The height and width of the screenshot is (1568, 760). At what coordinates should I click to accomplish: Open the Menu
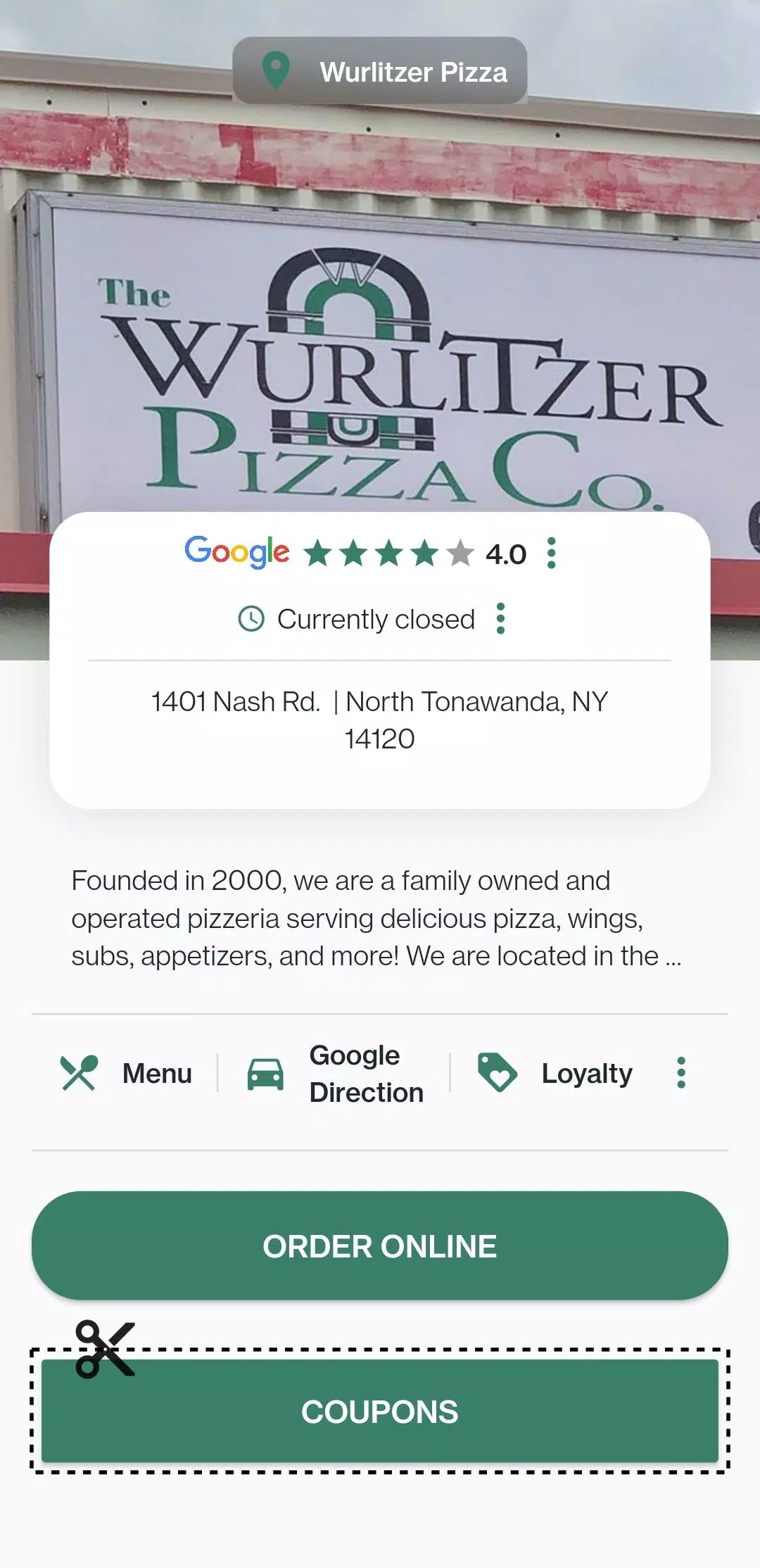click(x=127, y=1073)
